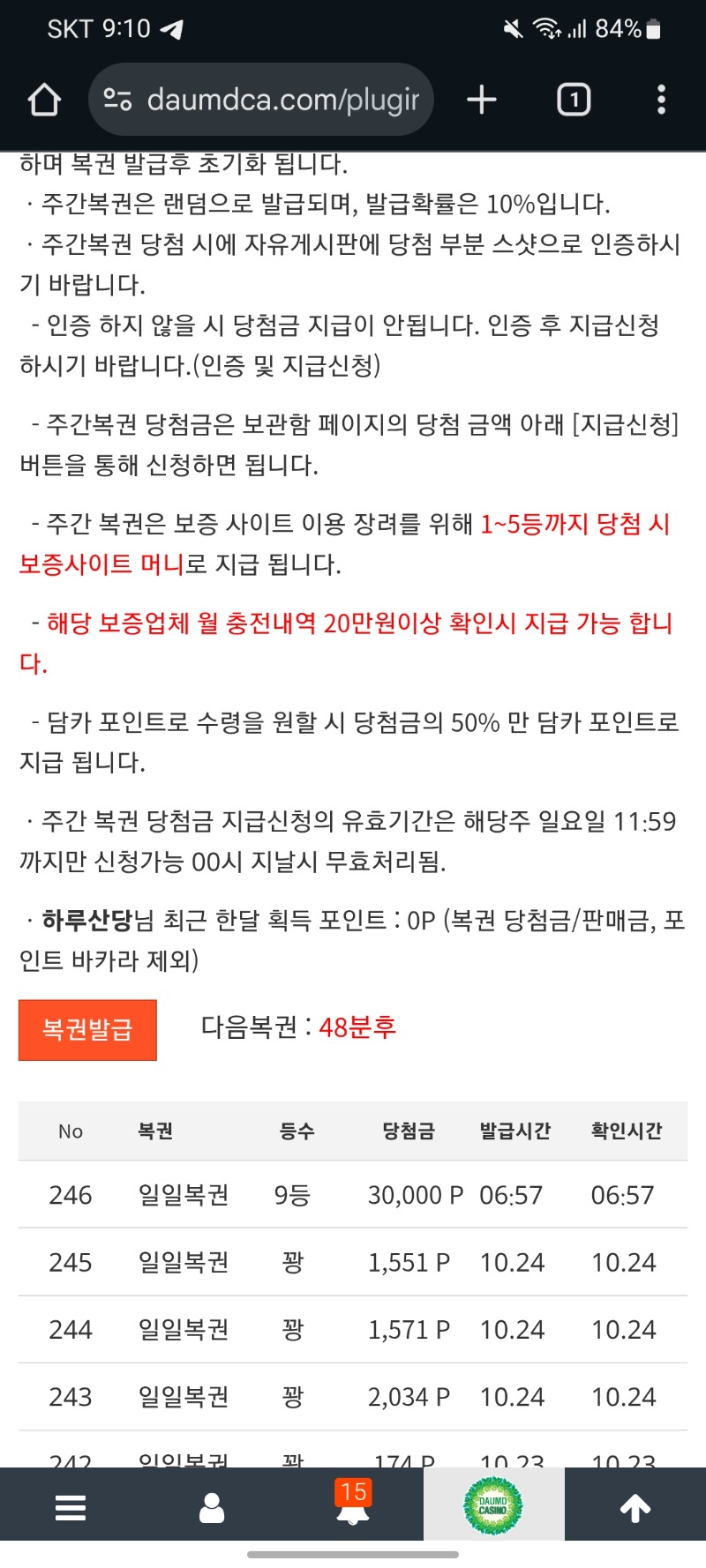Open the browser overflow menu

[x=661, y=100]
